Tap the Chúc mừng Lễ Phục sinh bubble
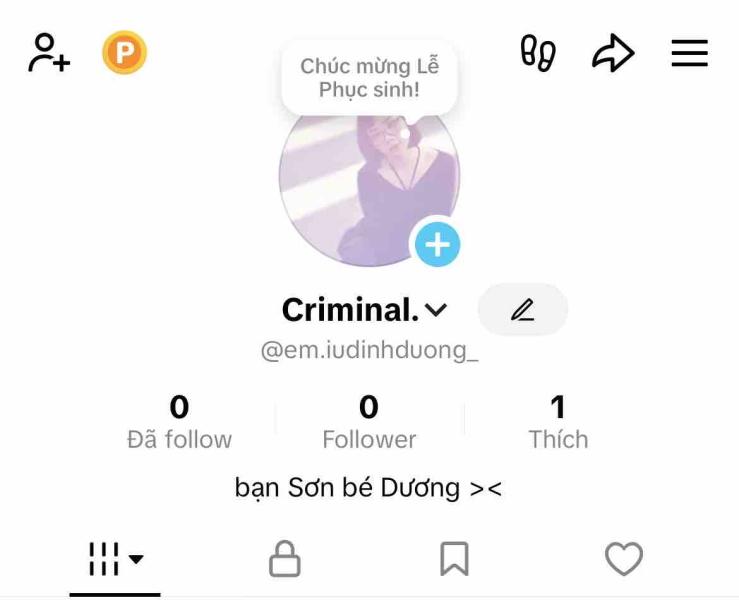 tap(369, 77)
